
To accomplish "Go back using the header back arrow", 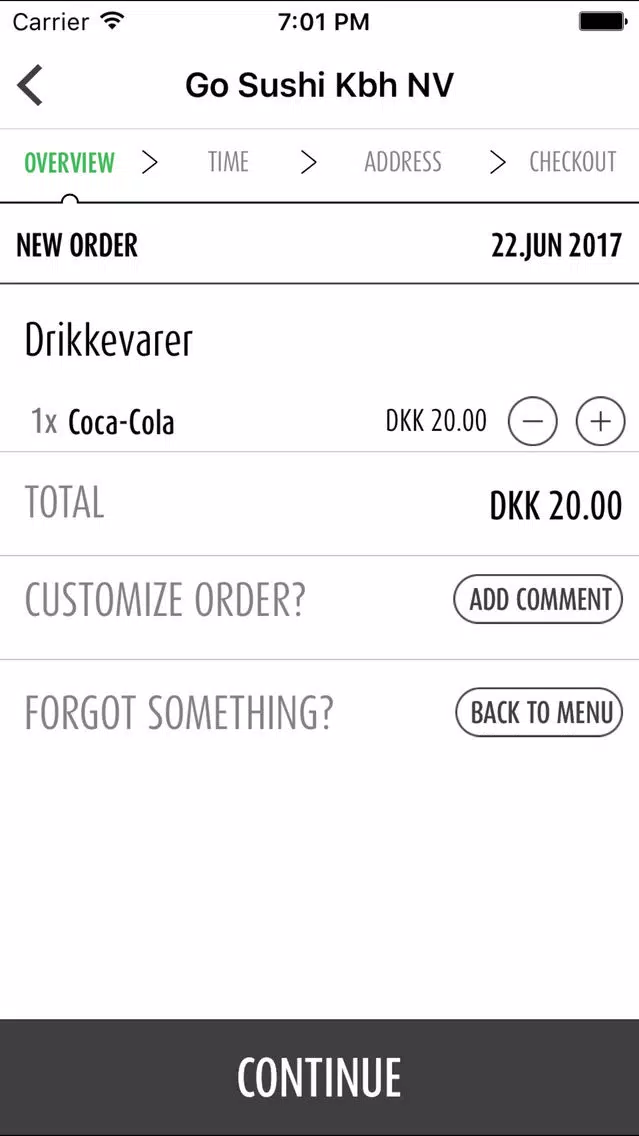I will pyautogui.click(x=30, y=85).
